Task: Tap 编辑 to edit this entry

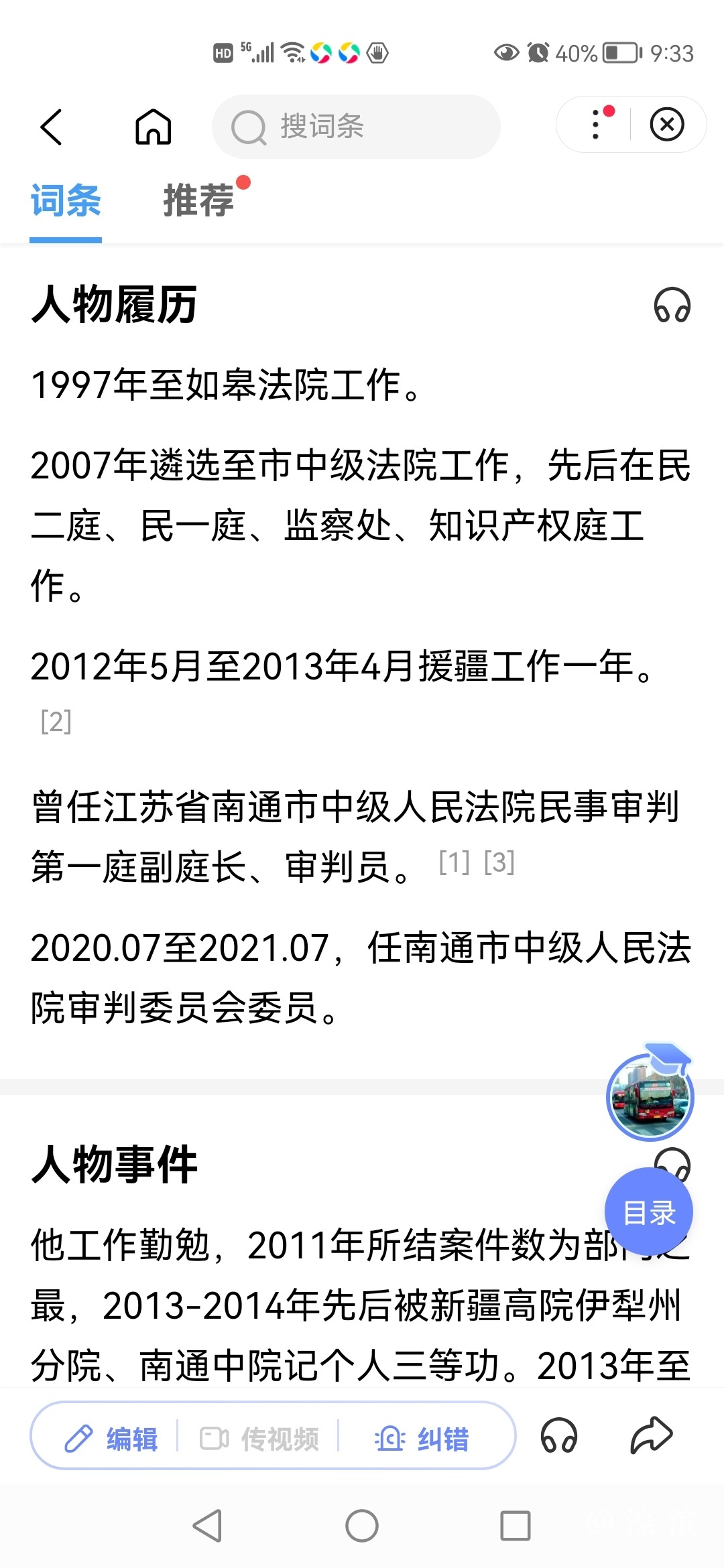Action: point(112,1439)
